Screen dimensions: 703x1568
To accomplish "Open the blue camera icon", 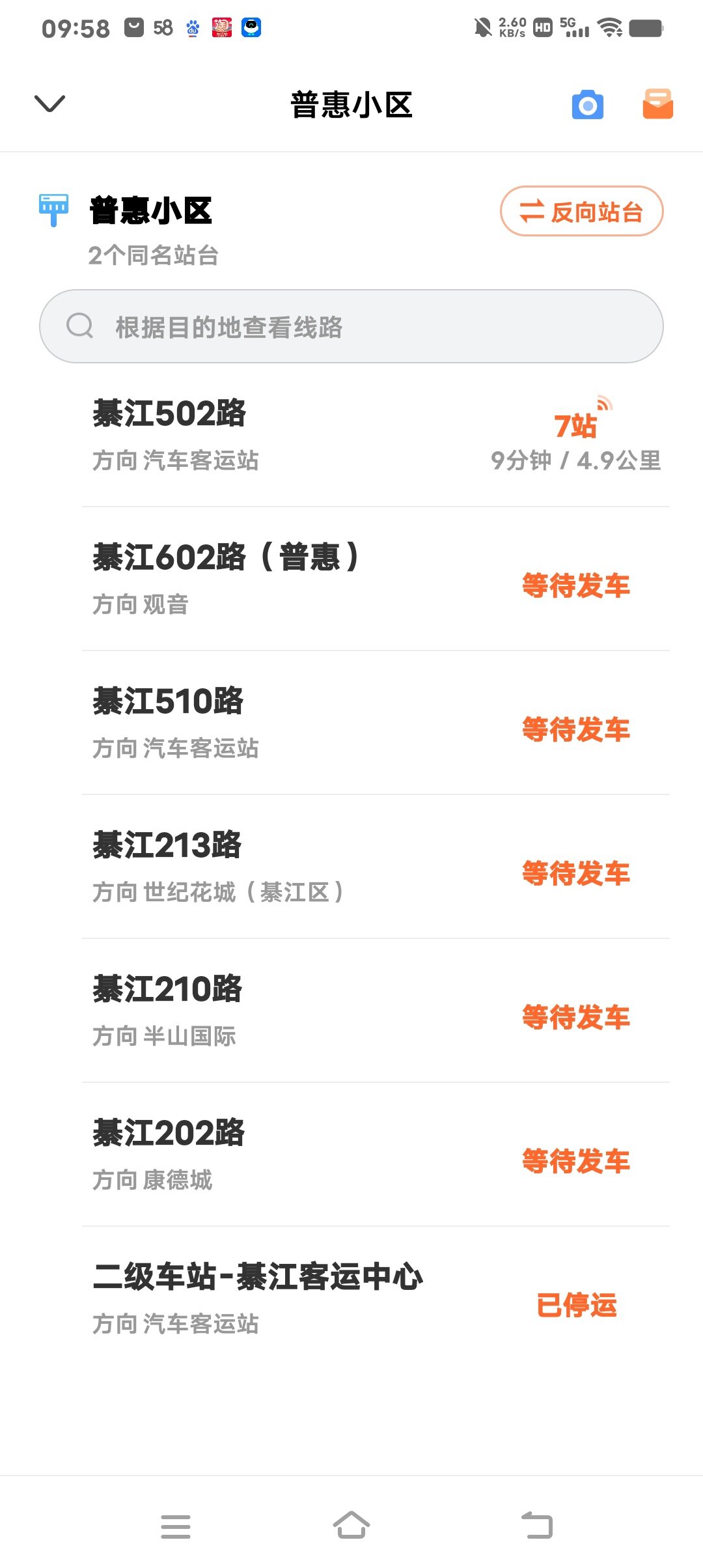I will 587,105.
